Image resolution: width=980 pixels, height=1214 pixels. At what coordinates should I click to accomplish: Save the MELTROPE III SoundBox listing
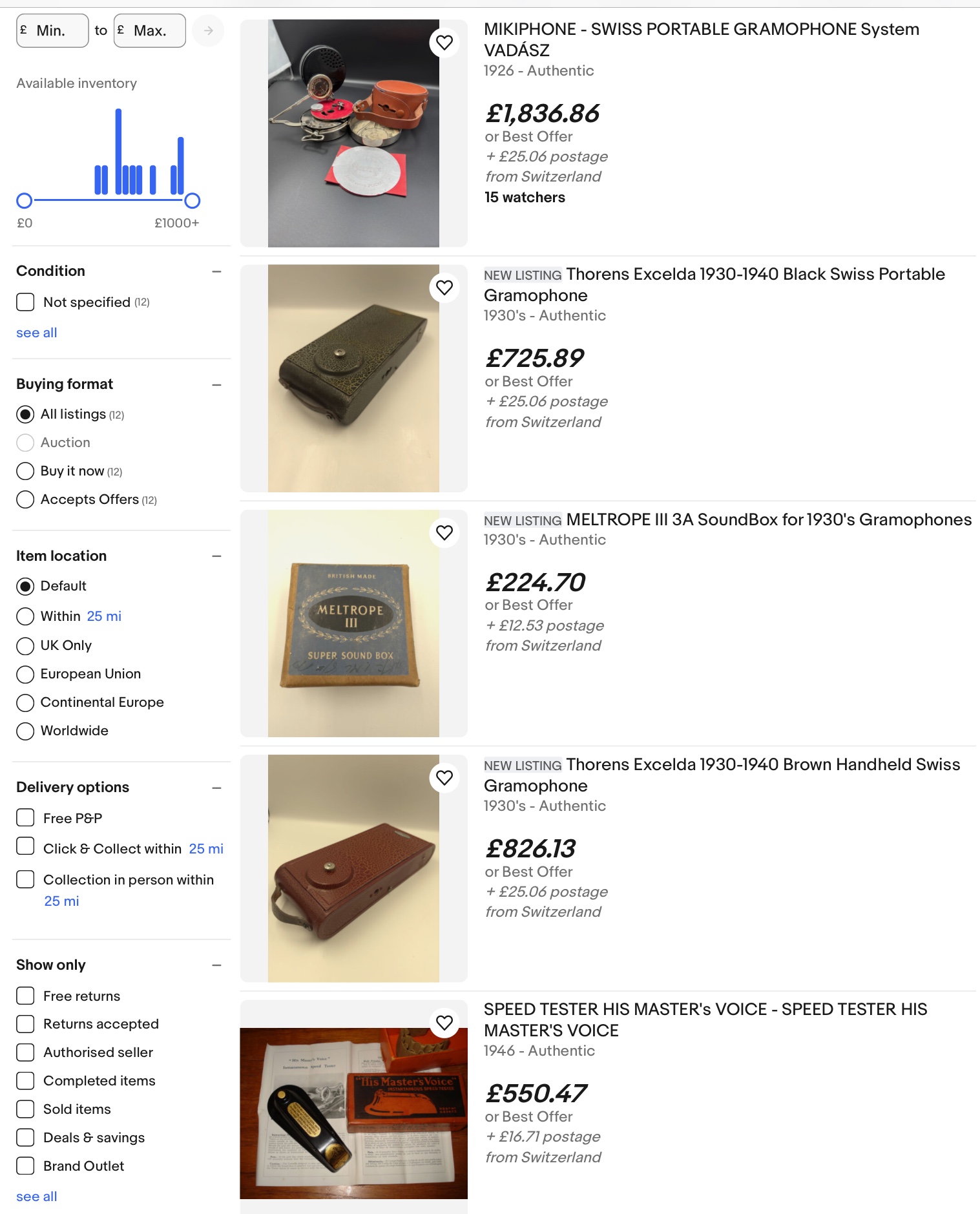click(x=444, y=533)
